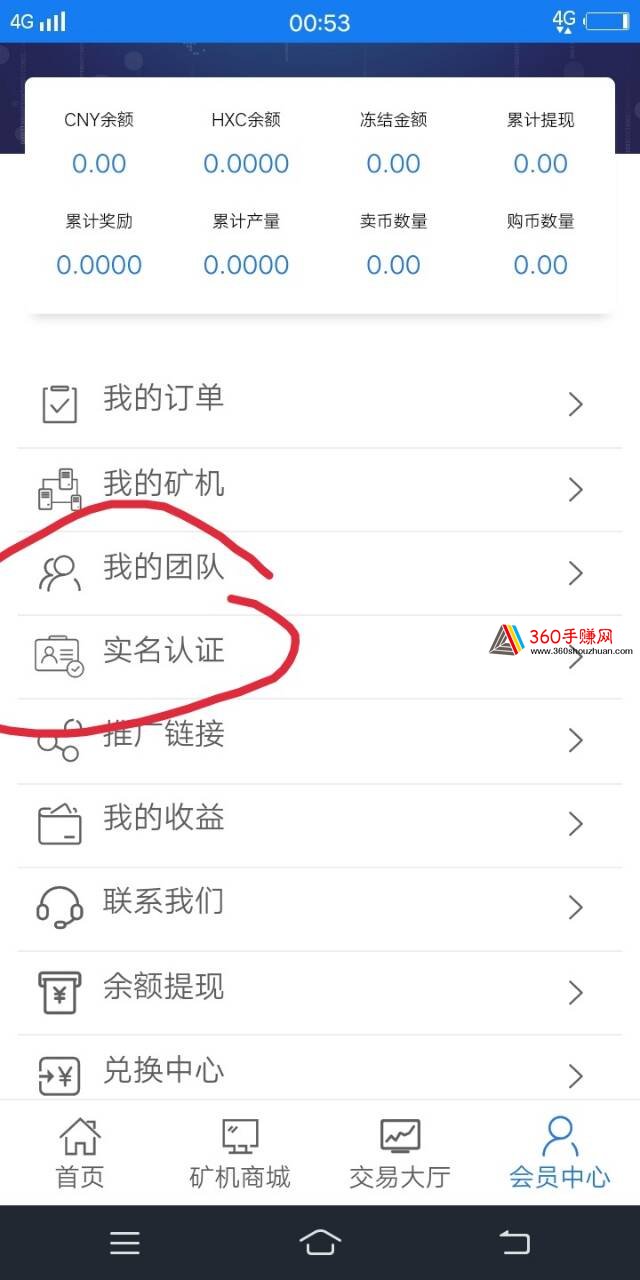Image resolution: width=640 pixels, height=1280 pixels.
Task: Open 联系我们 row
Action: tap(320, 906)
